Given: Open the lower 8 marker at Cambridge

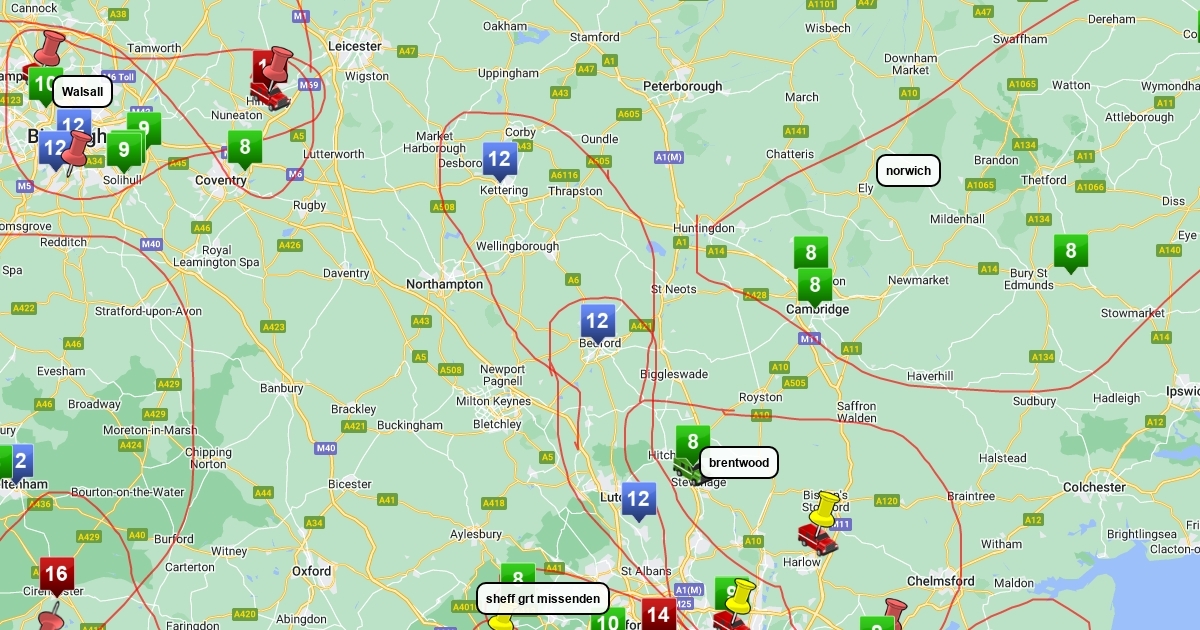Looking at the screenshot, I should (x=814, y=285).
